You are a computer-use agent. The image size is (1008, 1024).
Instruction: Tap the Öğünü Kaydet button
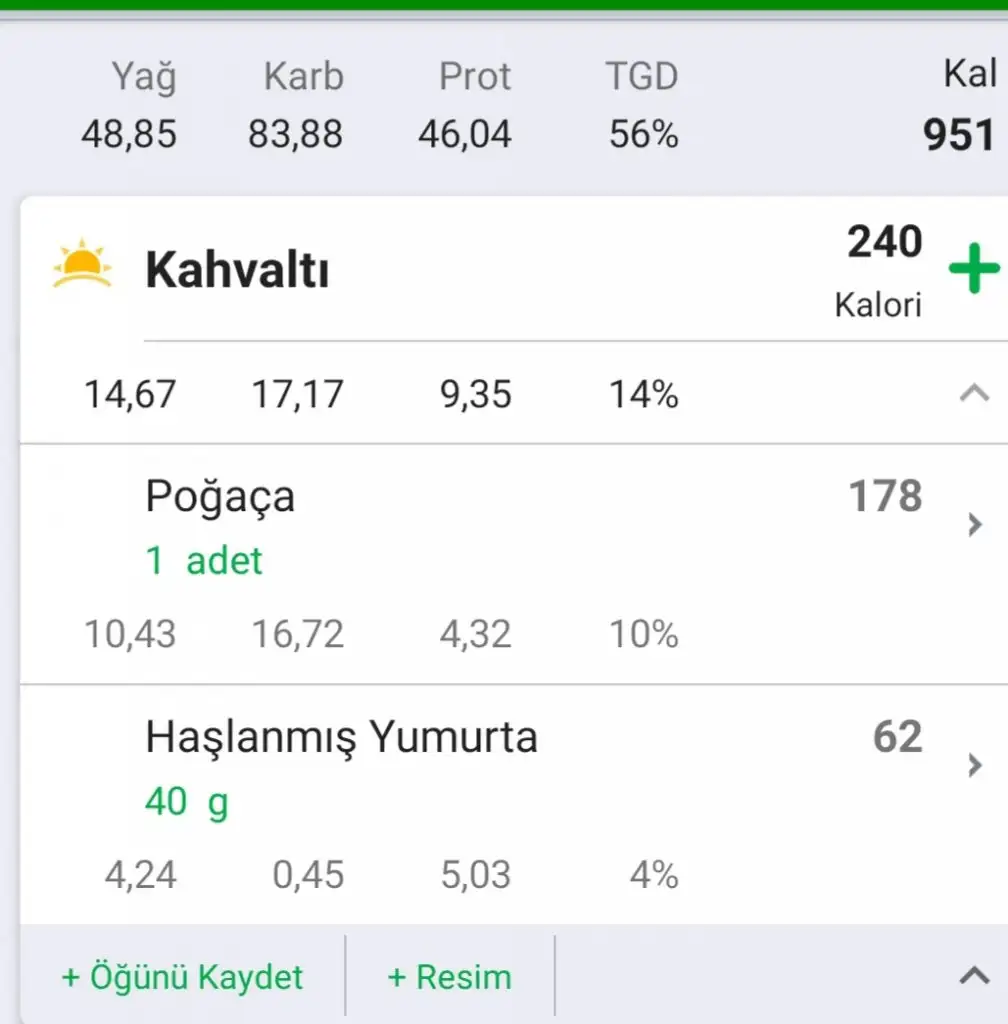[x=182, y=976]
